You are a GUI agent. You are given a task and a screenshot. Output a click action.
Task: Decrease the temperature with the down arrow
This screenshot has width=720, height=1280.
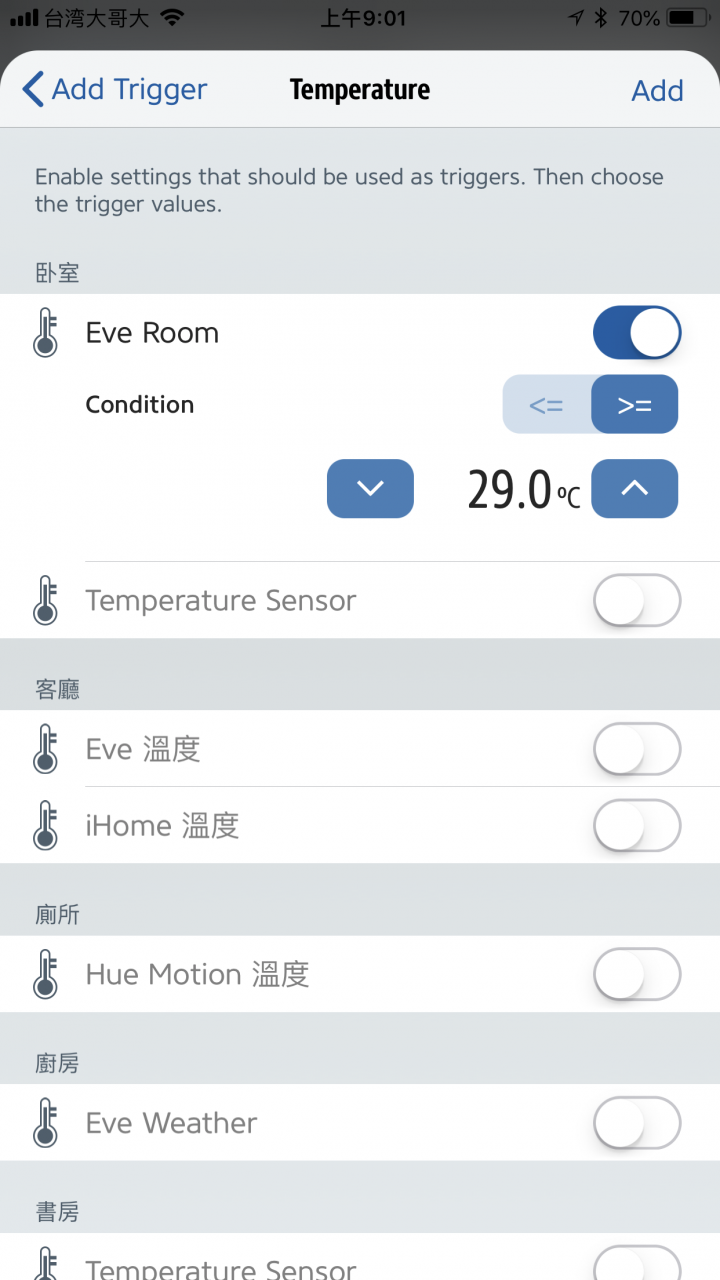(370, 489)
